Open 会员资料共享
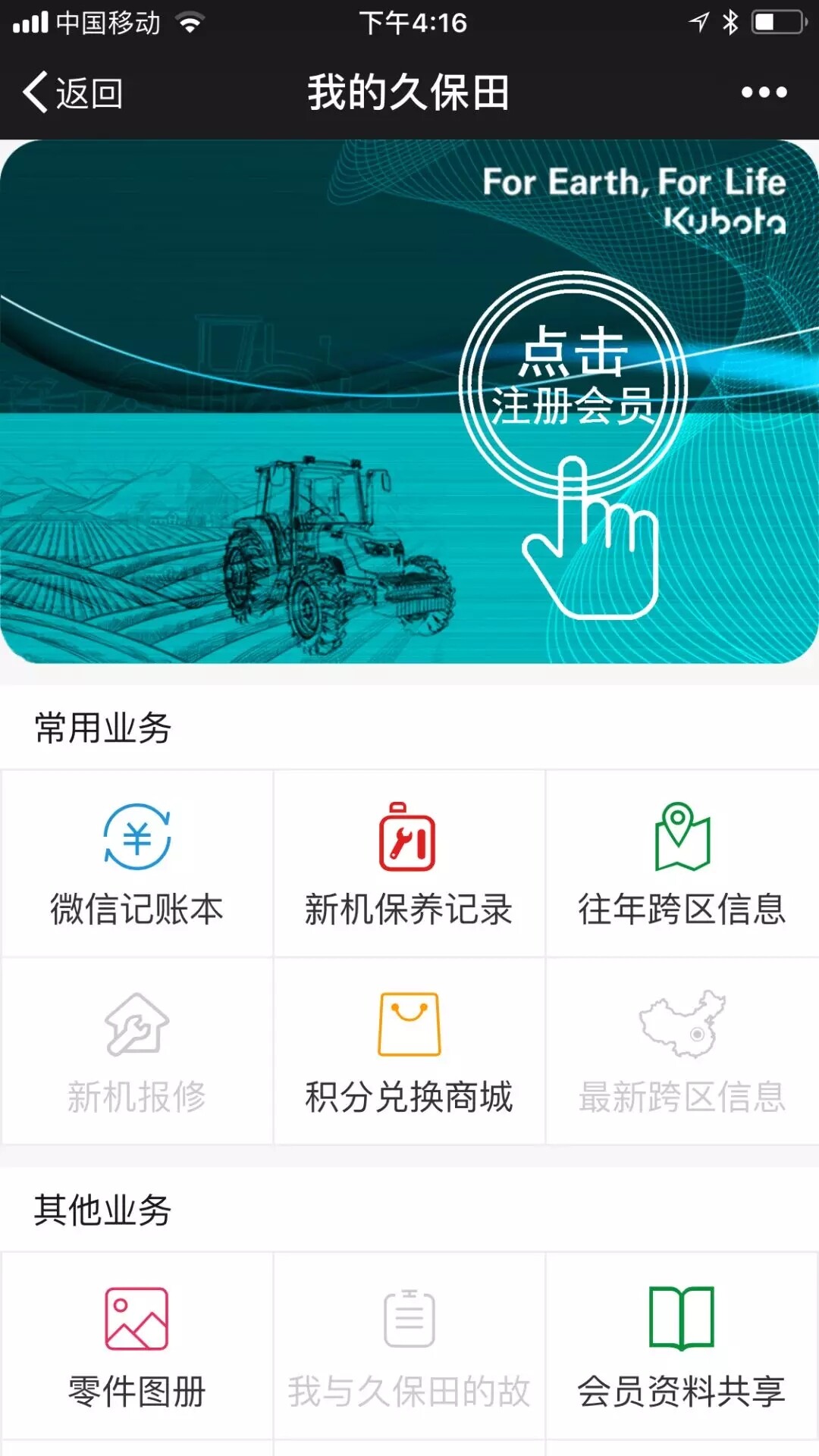 [x=682, y=1346]
